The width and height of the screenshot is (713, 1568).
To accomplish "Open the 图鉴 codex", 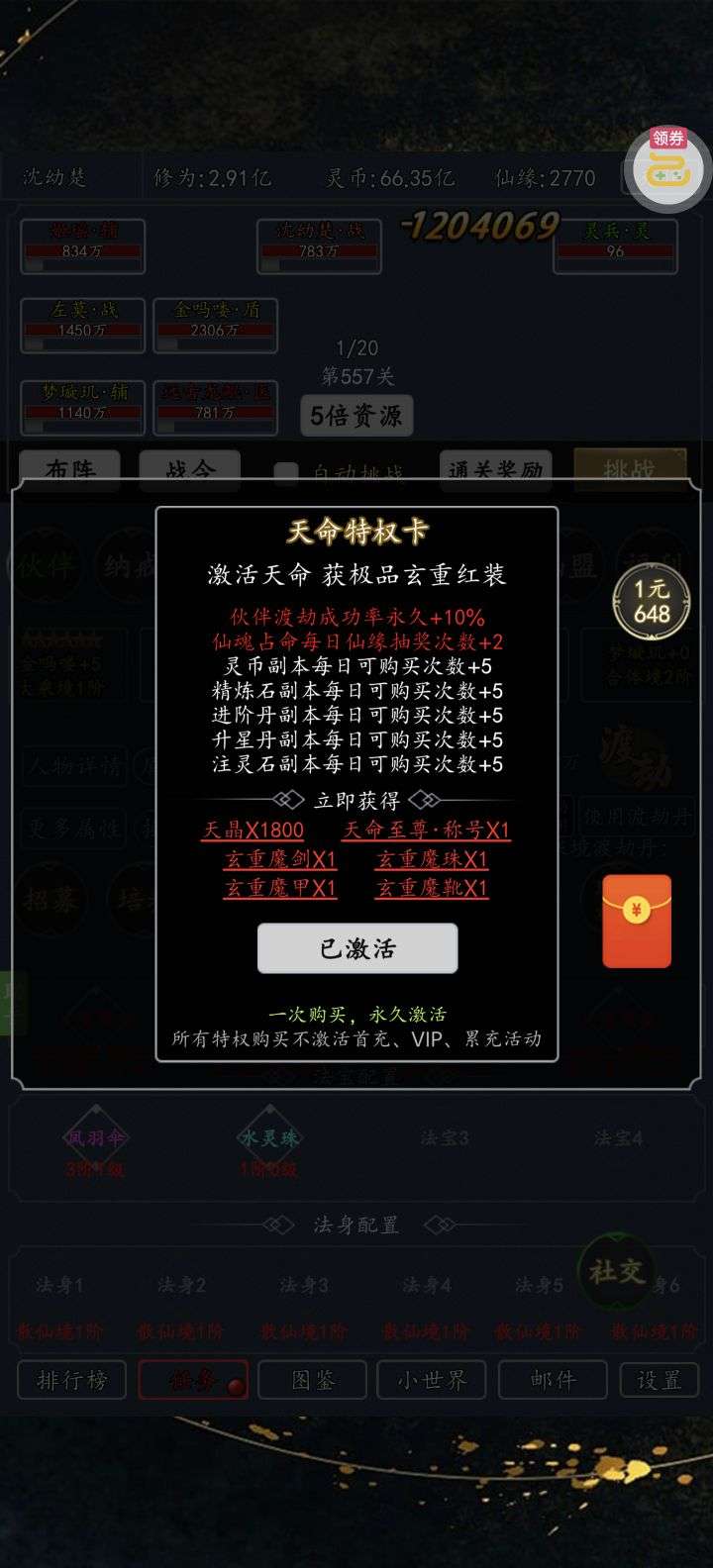I will [x=313, y=1379].
